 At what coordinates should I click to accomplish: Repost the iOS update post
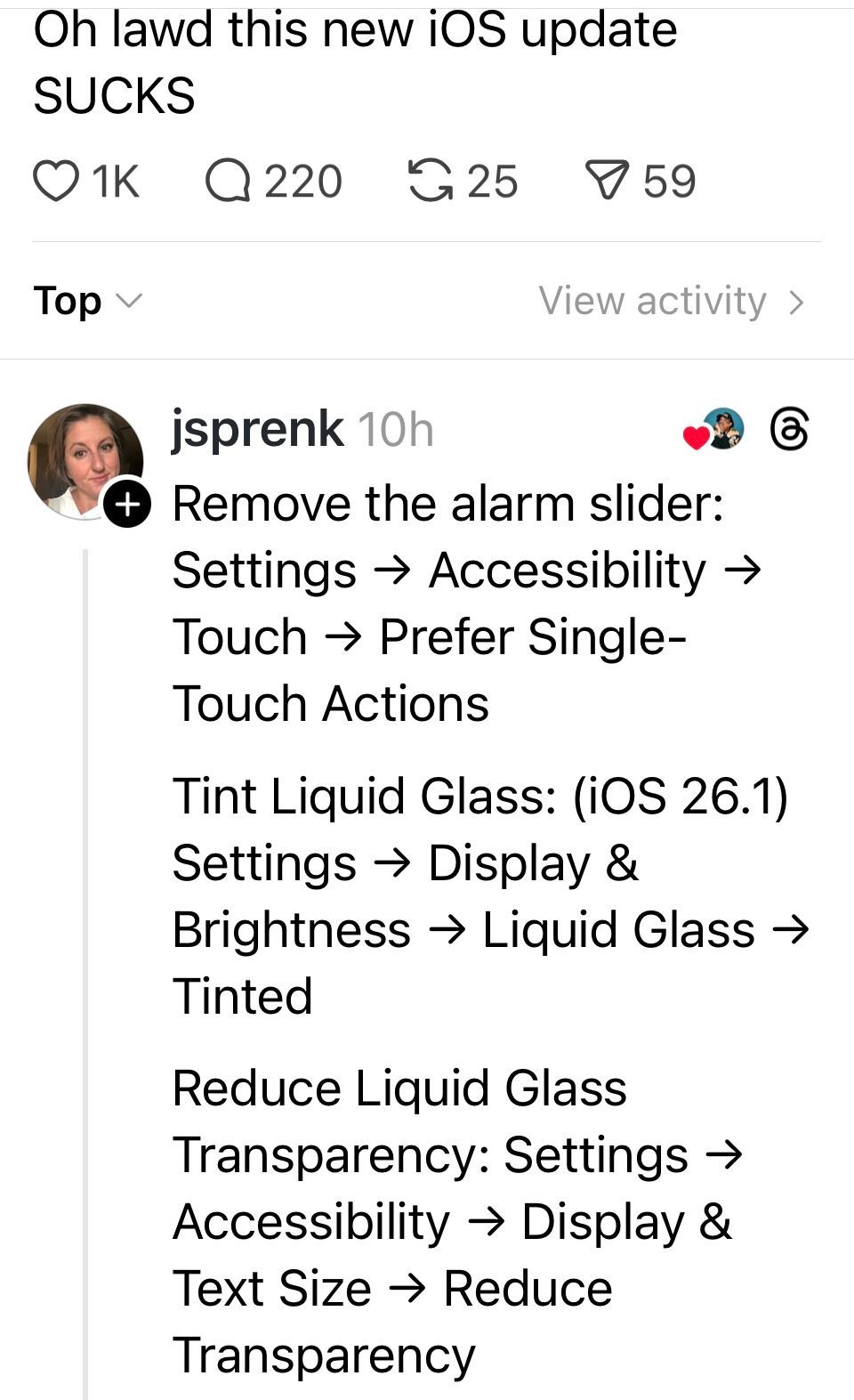click(430, 182)
